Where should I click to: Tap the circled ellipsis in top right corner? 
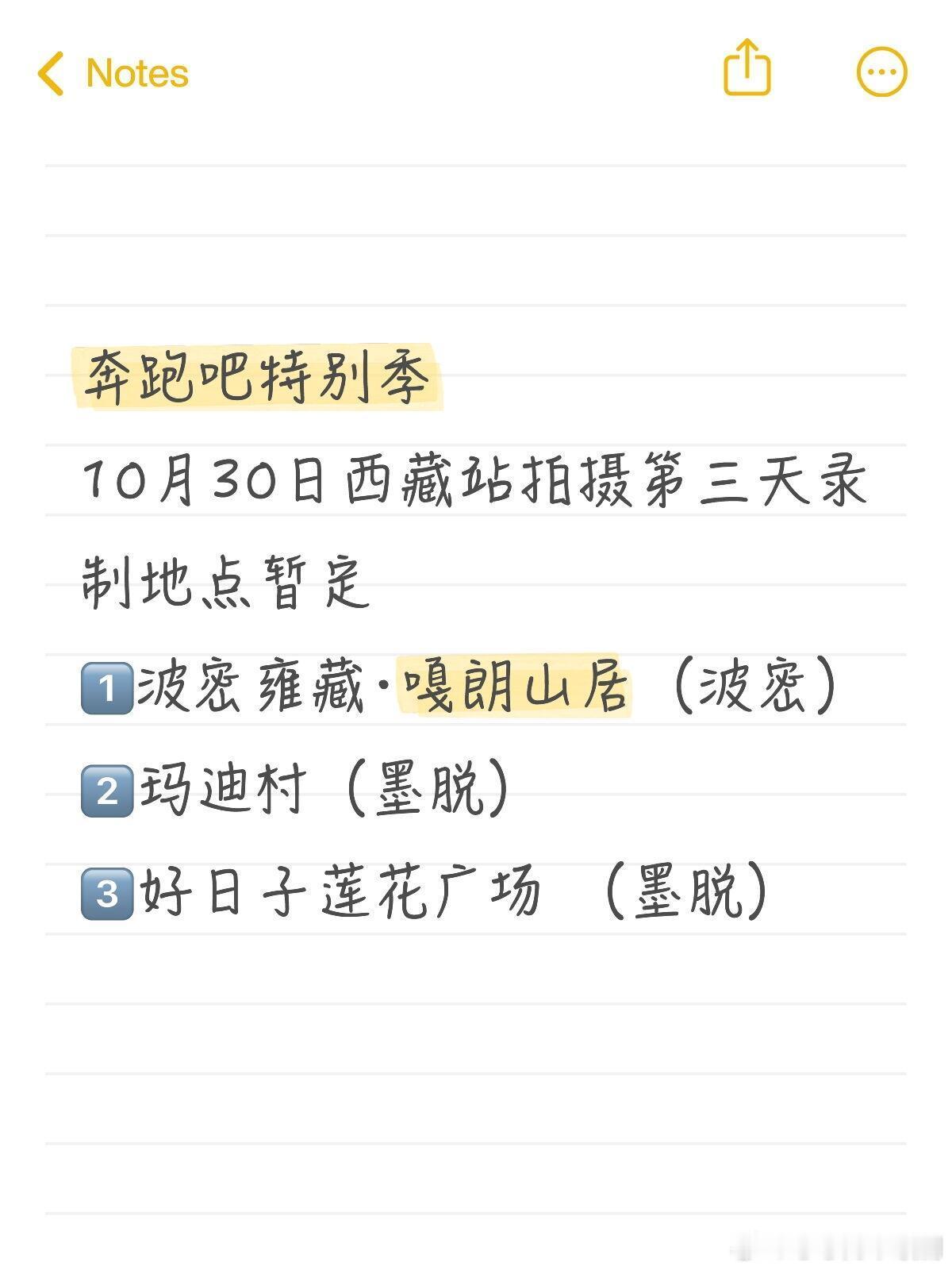tap(881, 71)
